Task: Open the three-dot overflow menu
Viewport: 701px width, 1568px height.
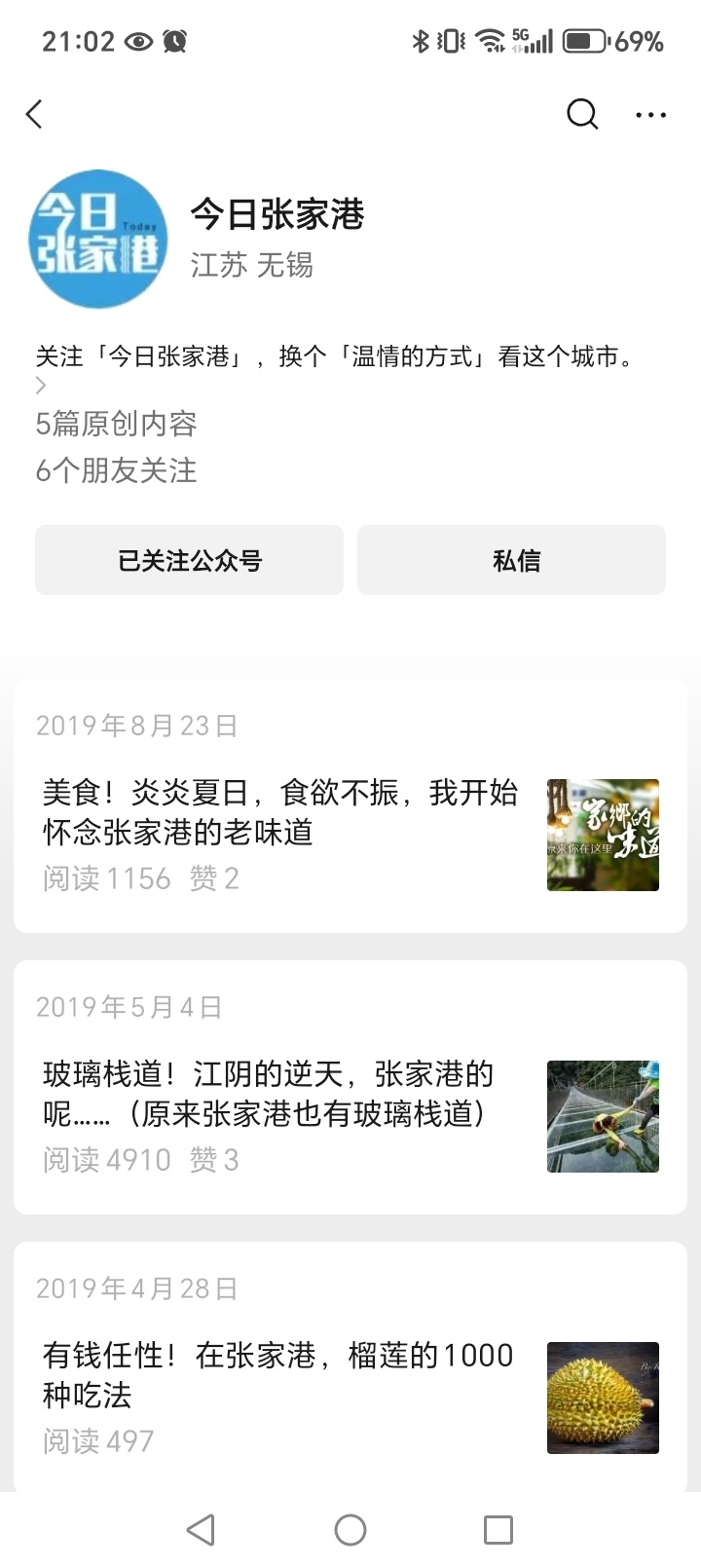Action: (650, 115)
